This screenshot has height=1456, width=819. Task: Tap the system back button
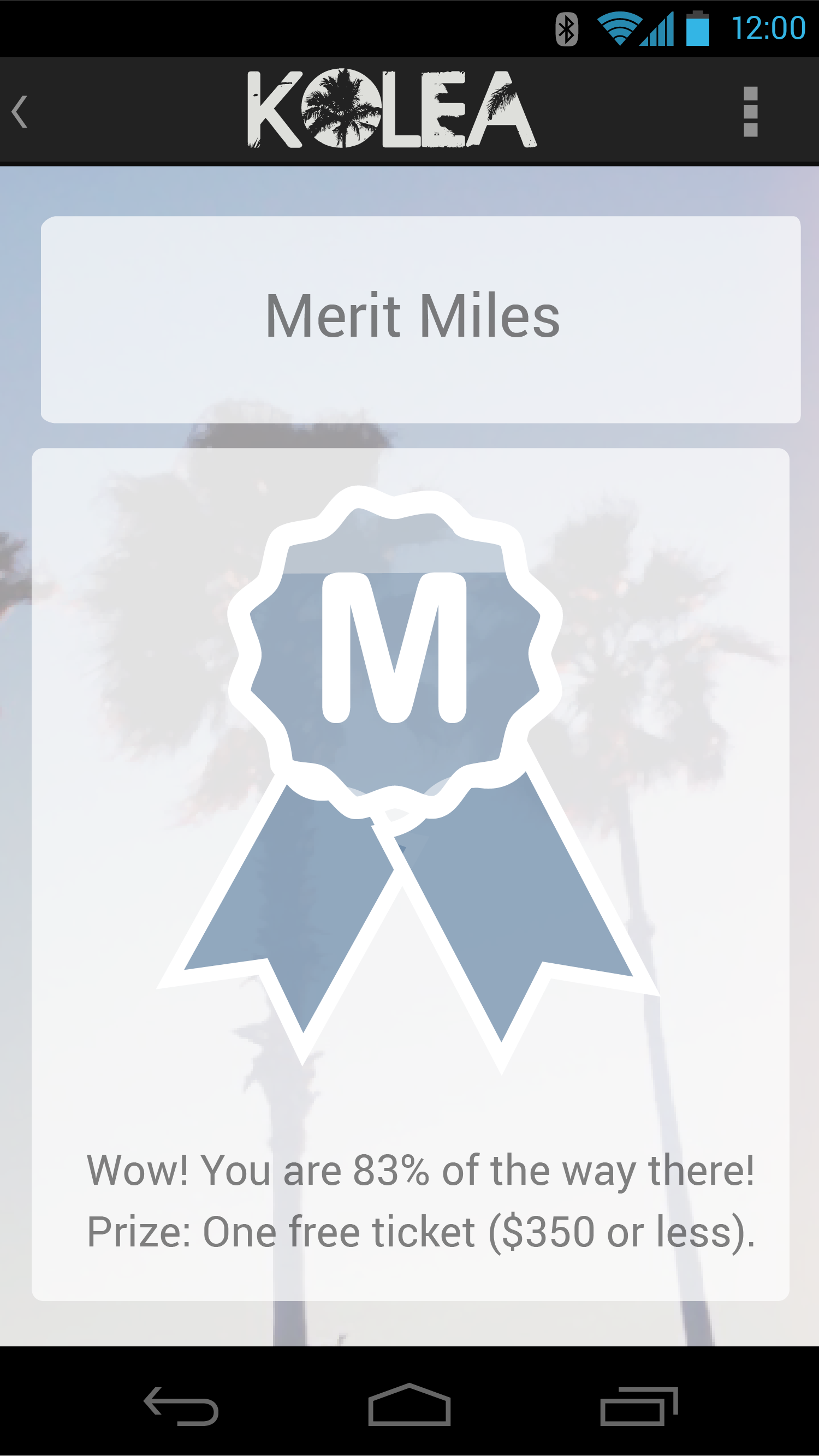(x=181, y=1406)
